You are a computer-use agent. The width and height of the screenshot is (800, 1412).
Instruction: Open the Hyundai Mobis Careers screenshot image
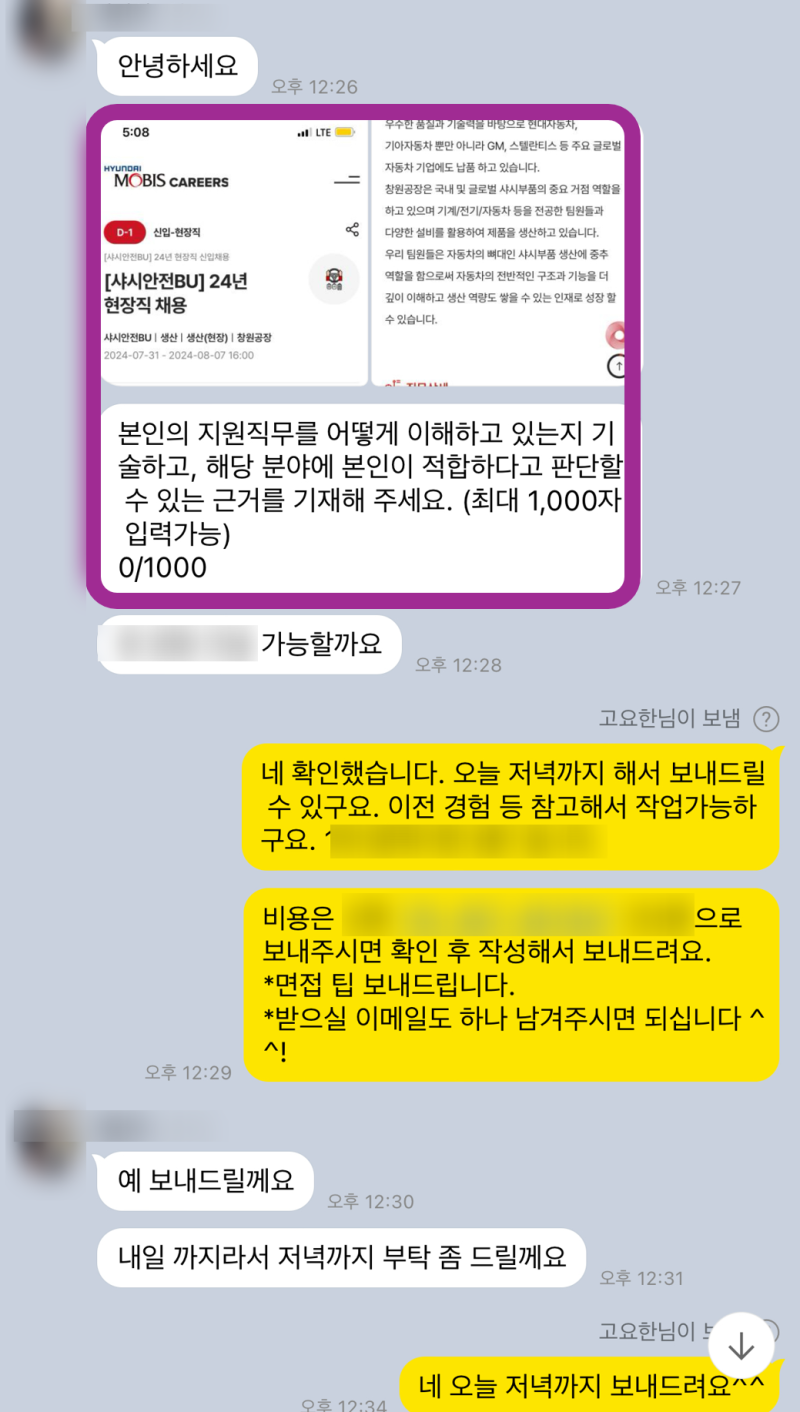pos(234,252)
